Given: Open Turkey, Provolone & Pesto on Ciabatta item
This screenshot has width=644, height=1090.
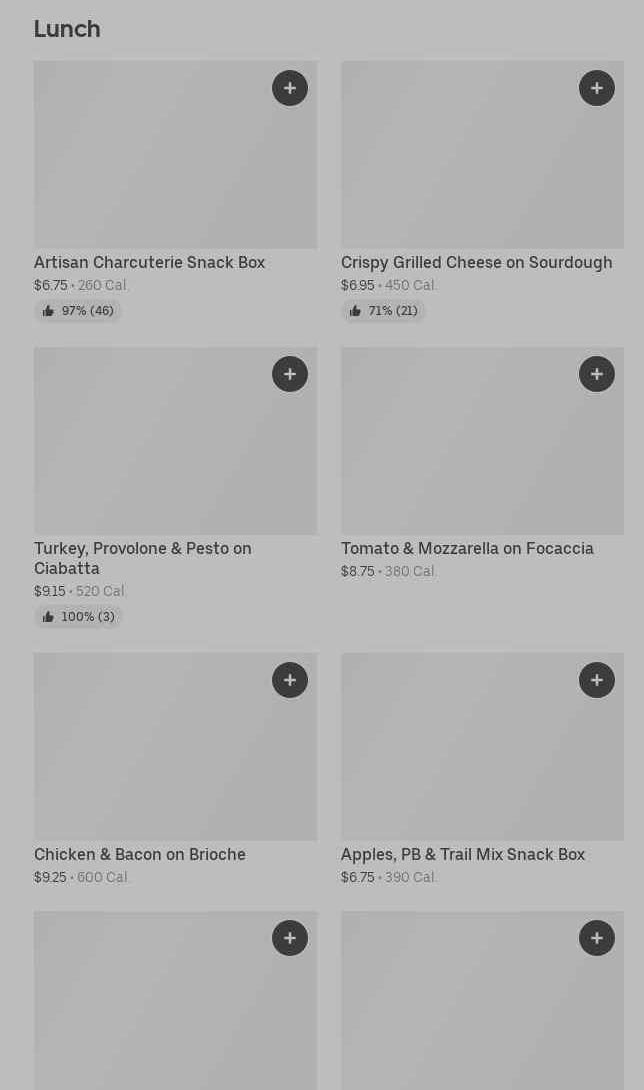Looking at the screenshot, I should click(x=142, y=558).
